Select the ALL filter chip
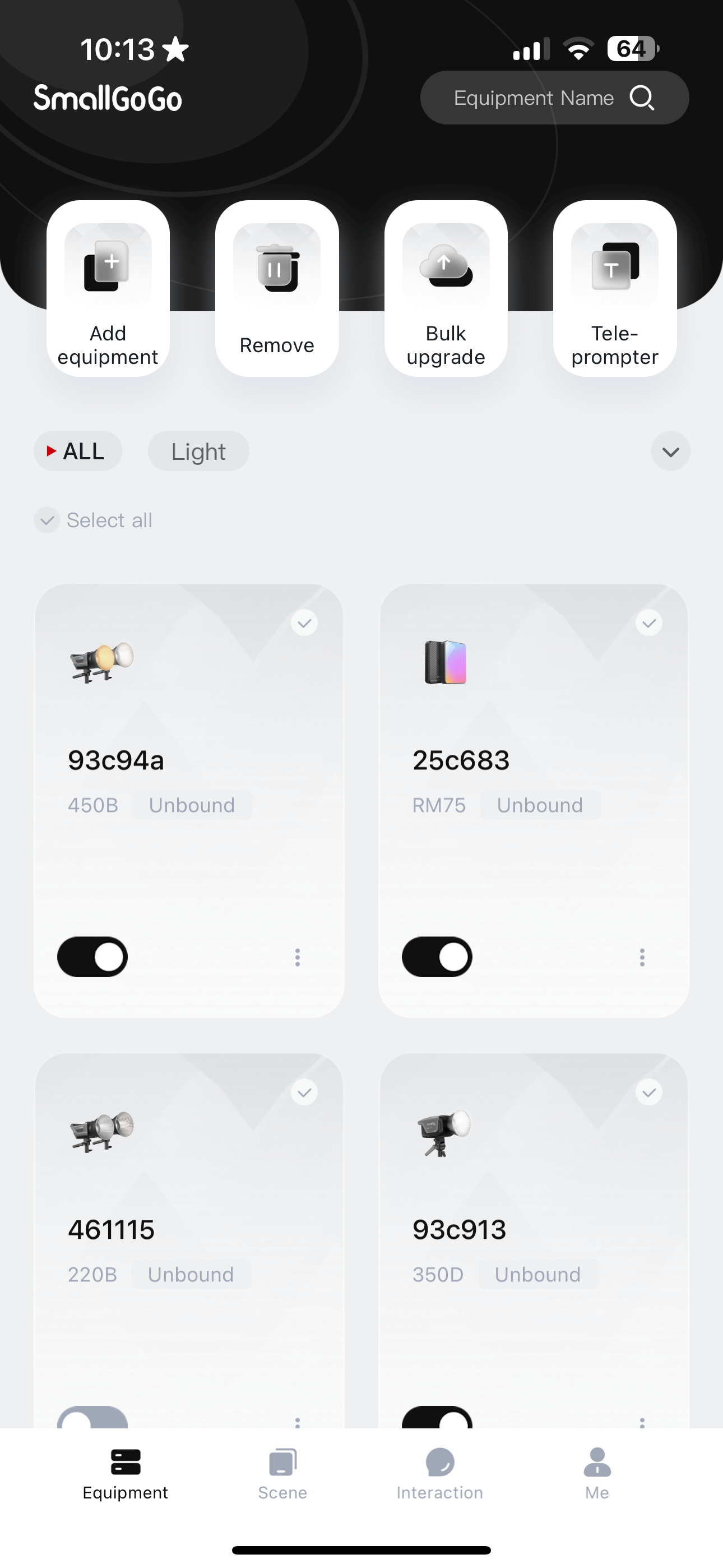This screenshot has width=723, height=1568. (x=78, y=451)
